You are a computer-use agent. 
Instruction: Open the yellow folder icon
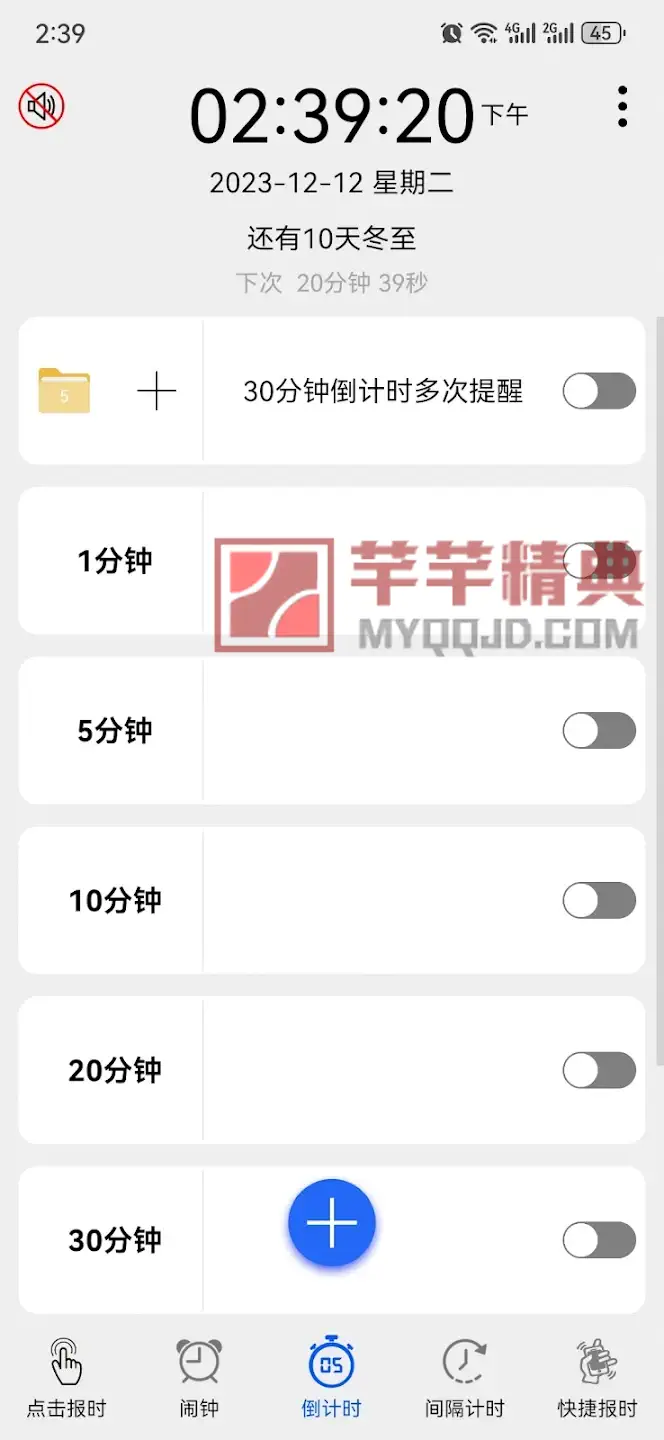[64, 391]
